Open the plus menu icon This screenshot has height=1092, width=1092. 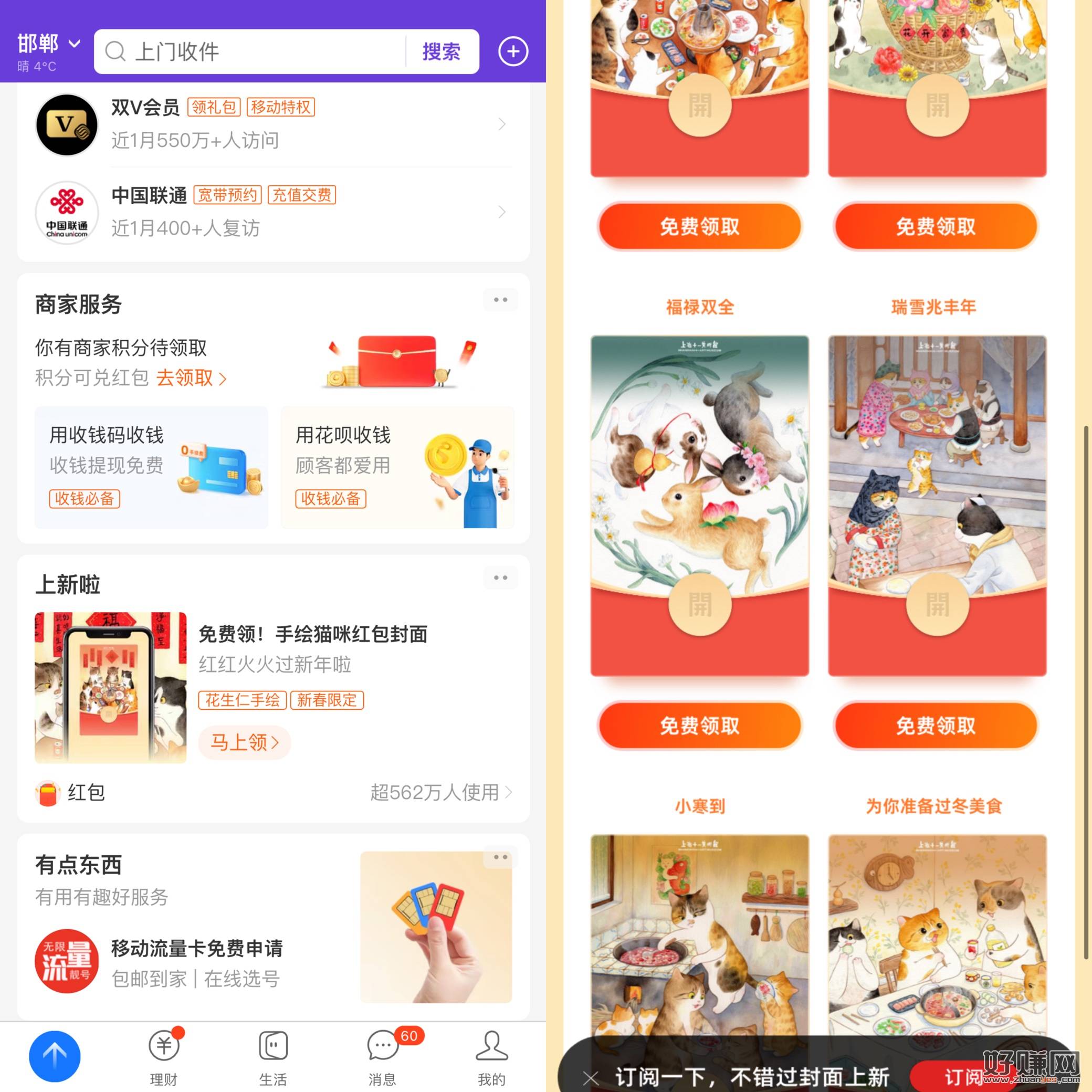513,52
